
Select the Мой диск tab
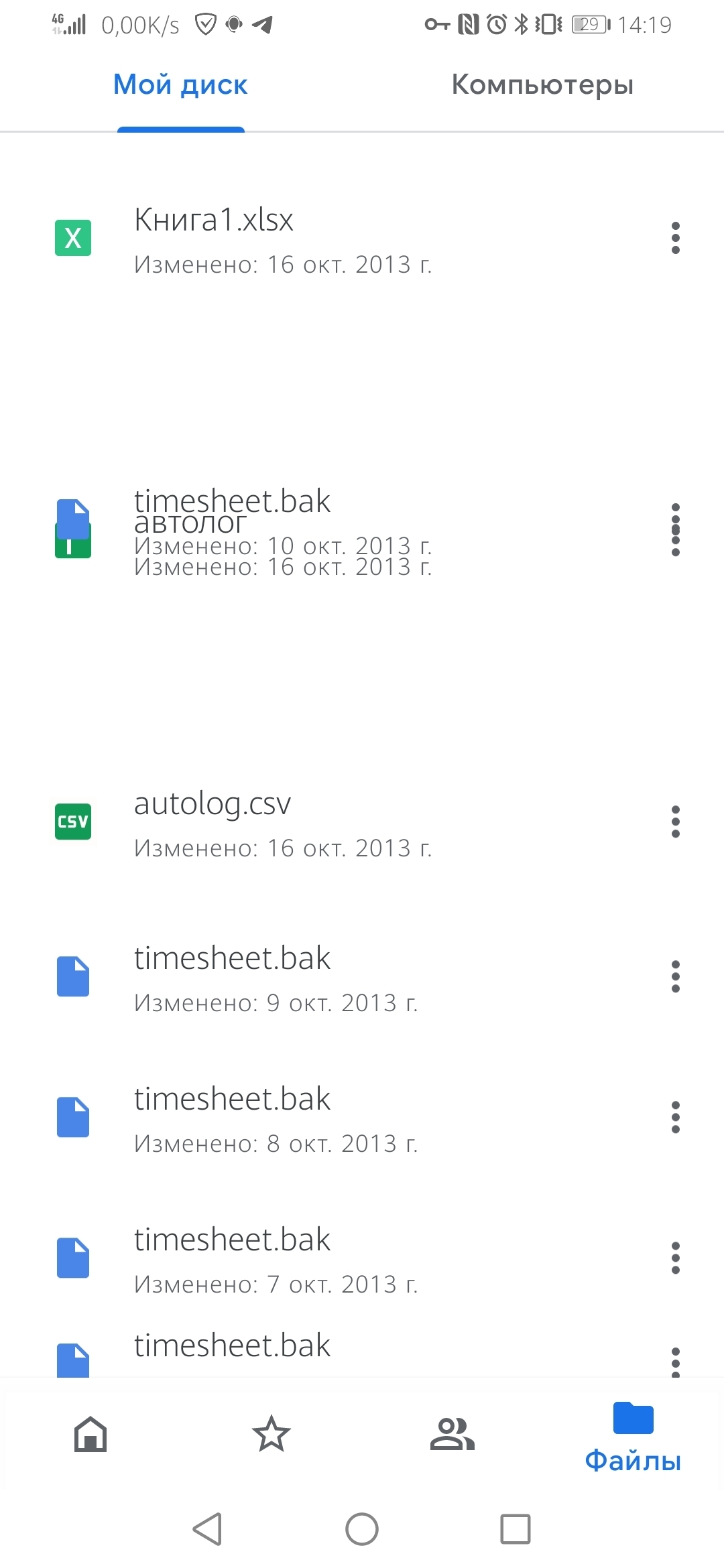[x=180, y=85]
